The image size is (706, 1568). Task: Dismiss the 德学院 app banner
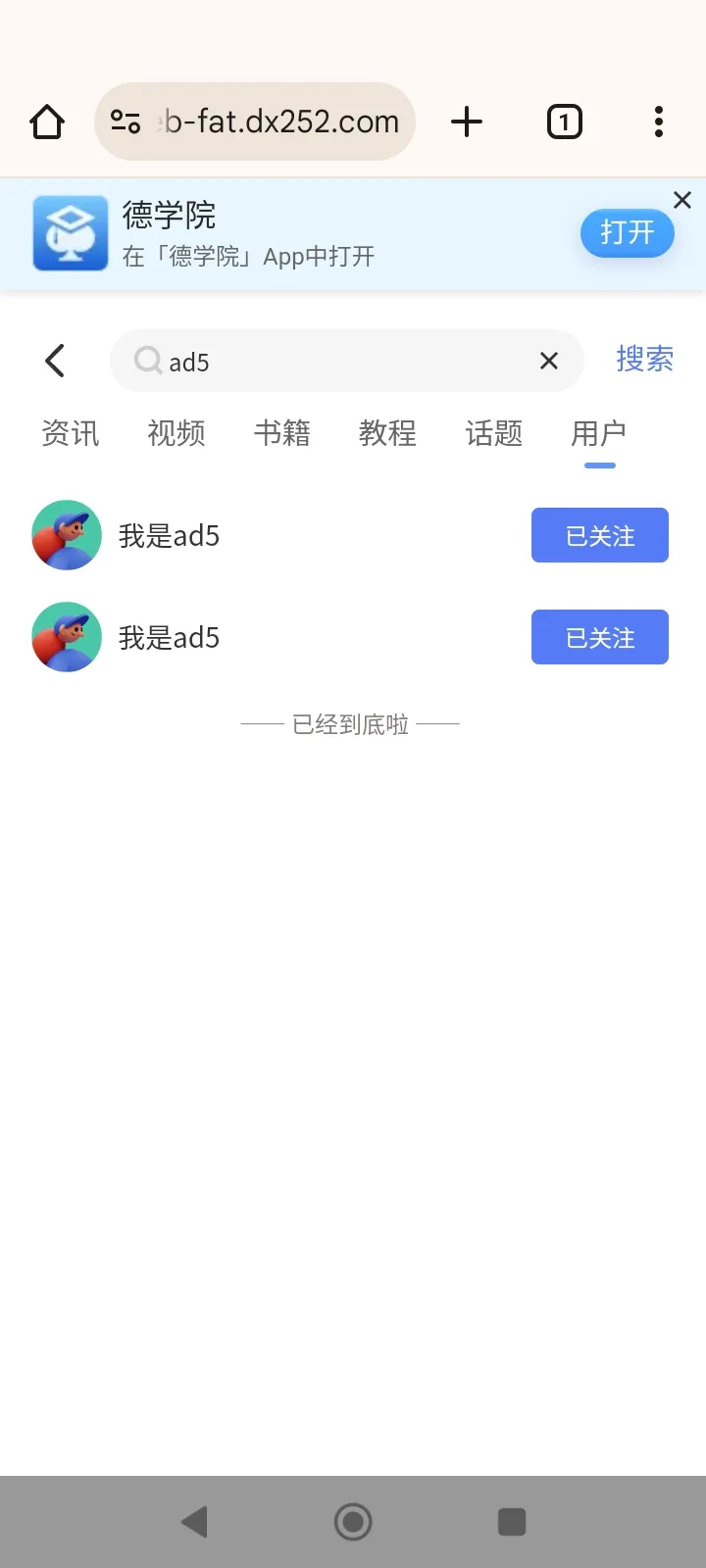point(682,200)
